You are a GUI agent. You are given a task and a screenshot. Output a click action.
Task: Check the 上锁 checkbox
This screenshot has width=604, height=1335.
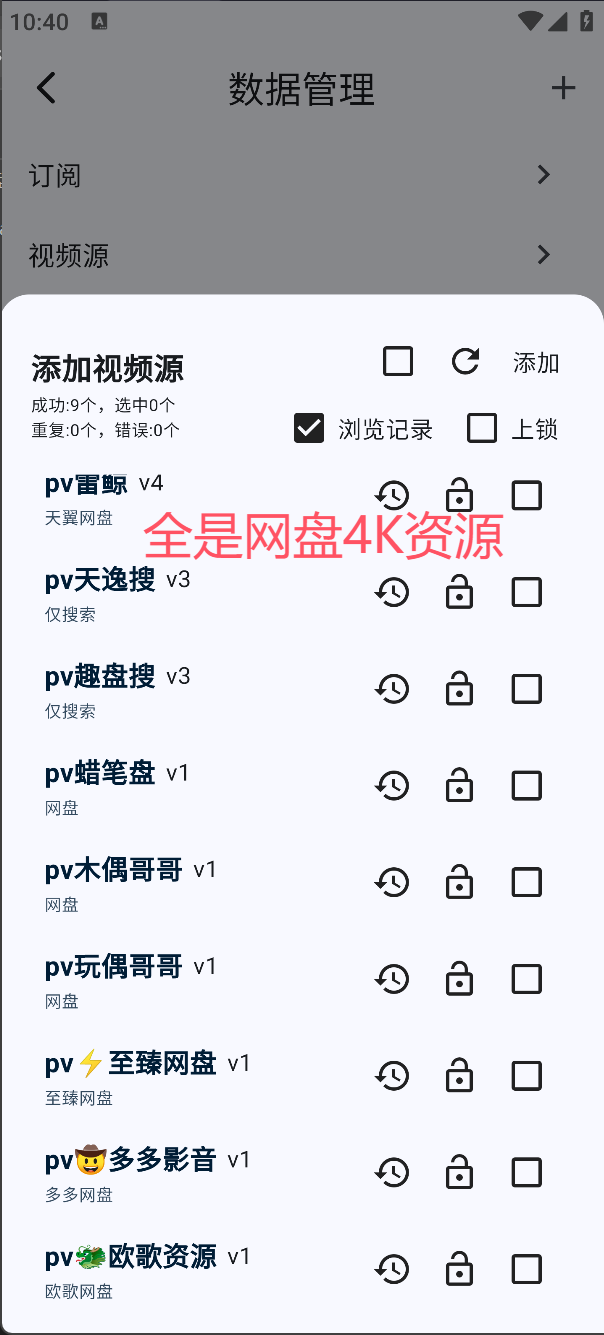pyautogui.click(x=482, y=428)
